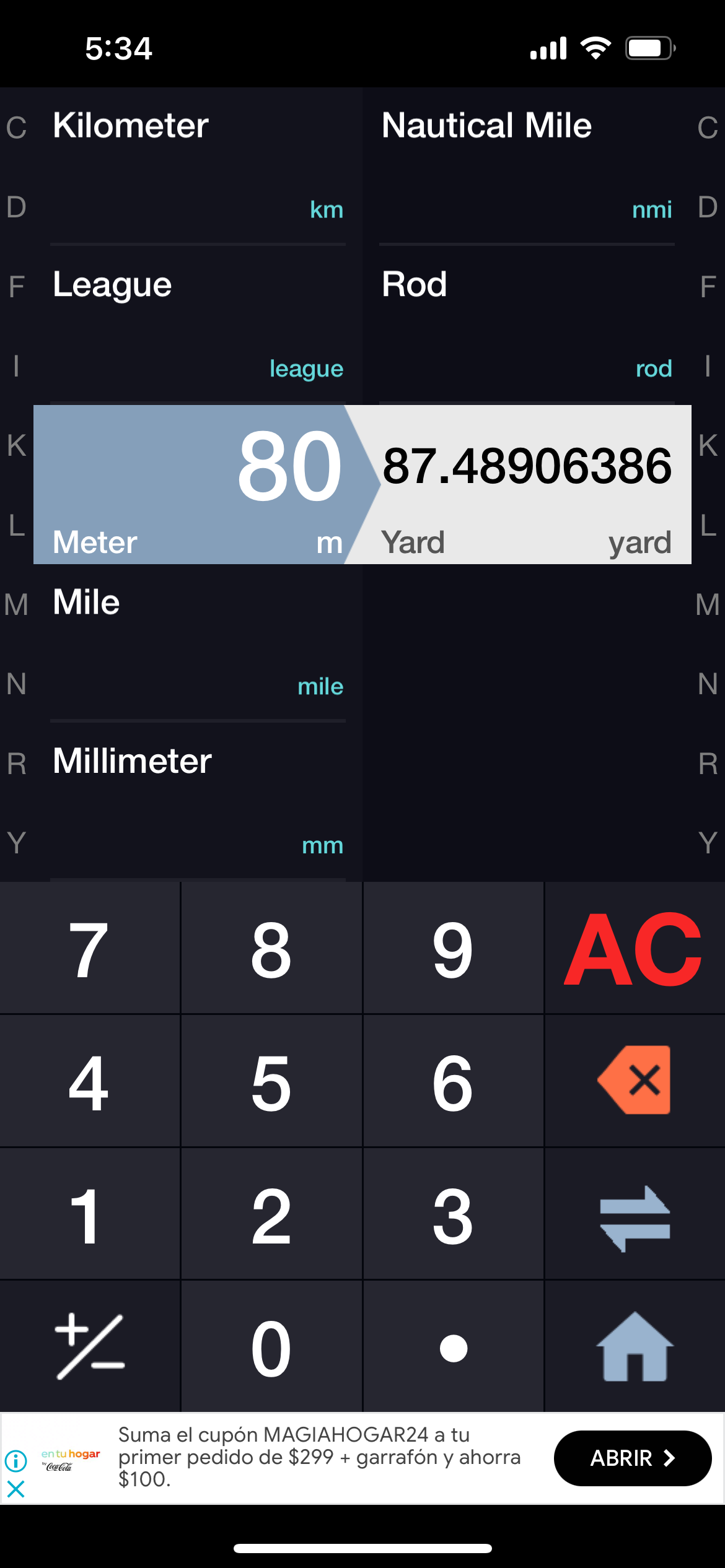Enter a decimal point
Image resolution: width=725 pixels, height=1568 pixels.
tap(453, 1348)
